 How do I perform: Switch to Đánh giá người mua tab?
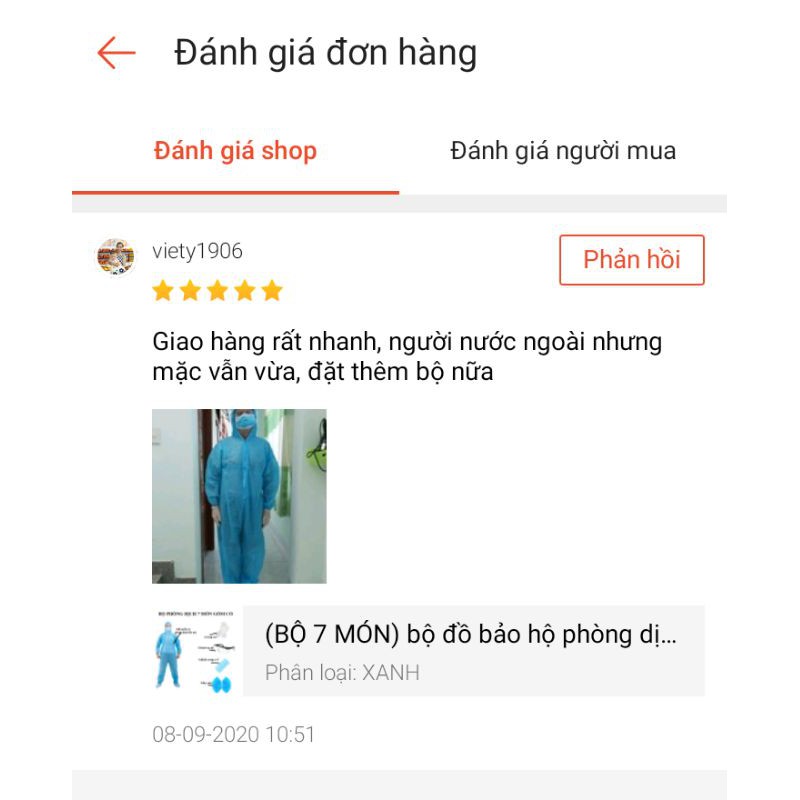[563, 152]
